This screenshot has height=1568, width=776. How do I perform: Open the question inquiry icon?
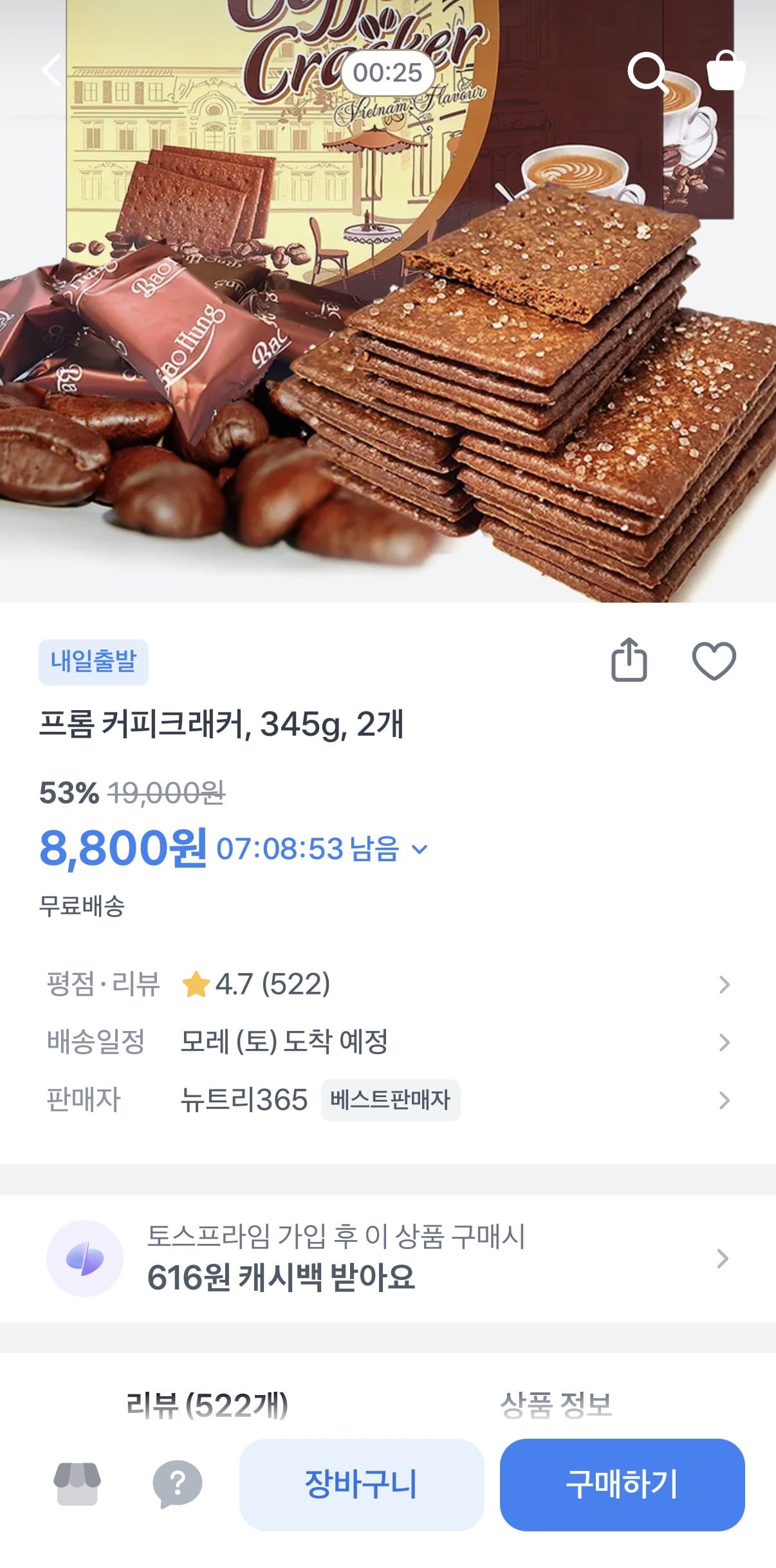pyautogui.click(x=177, y=1484)
